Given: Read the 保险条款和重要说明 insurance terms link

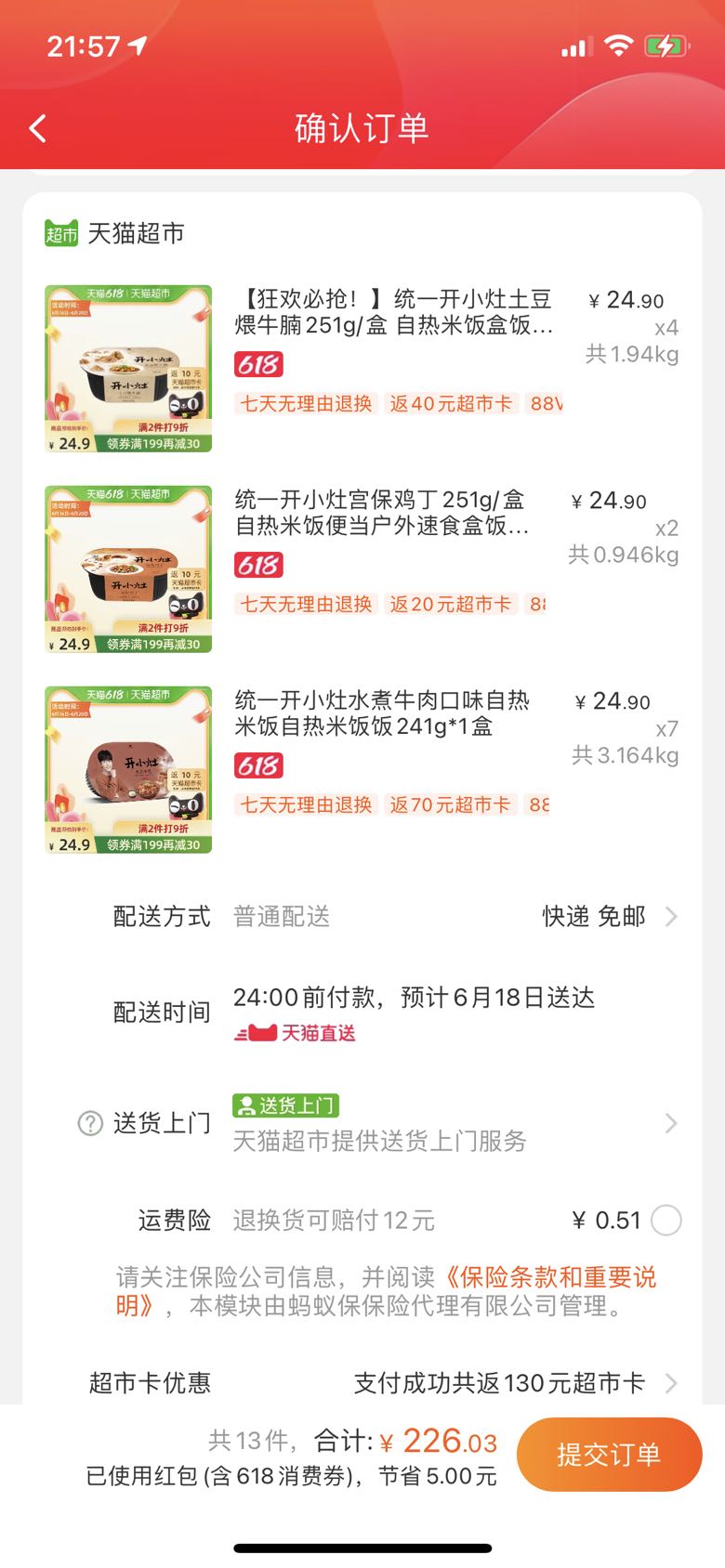Looking at the screenshot, I should [387, 1291].
